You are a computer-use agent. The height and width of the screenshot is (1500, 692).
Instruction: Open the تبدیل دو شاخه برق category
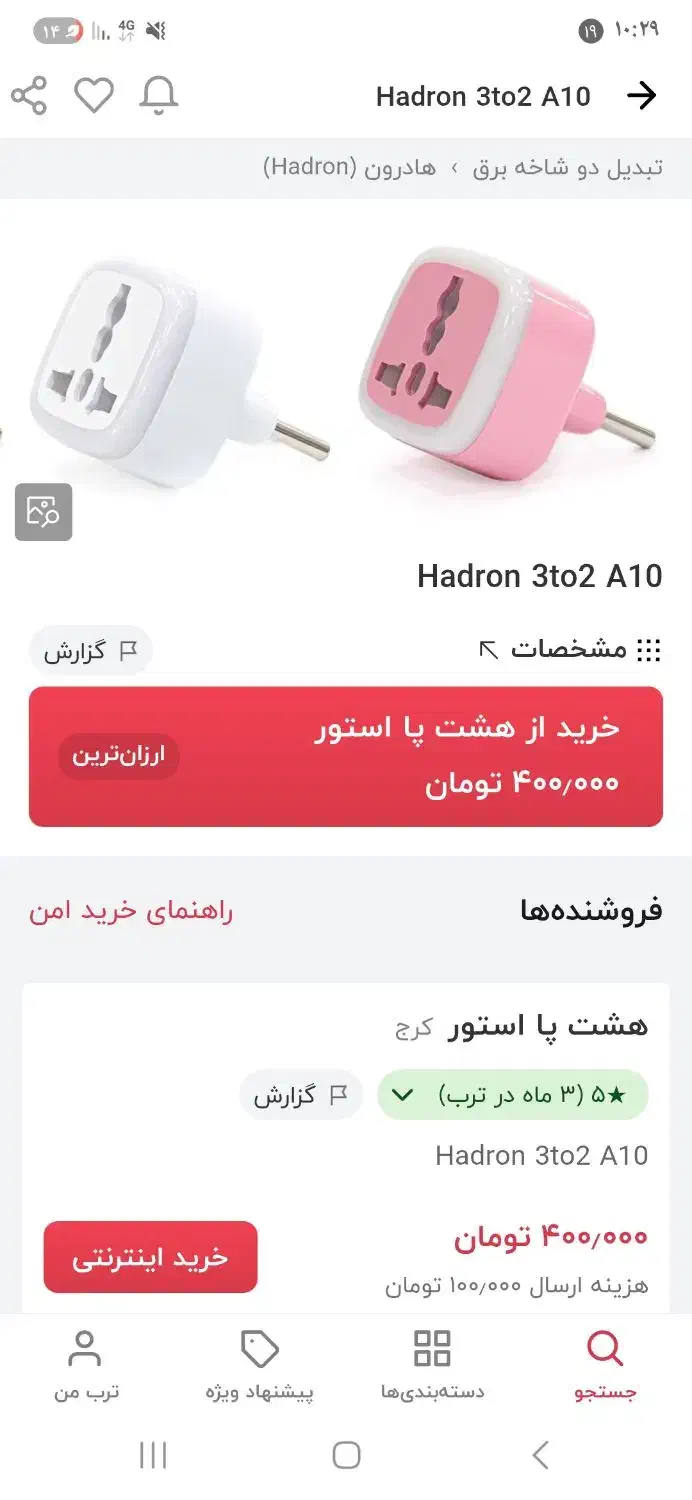pyautogui.click(x=568, y=168)
